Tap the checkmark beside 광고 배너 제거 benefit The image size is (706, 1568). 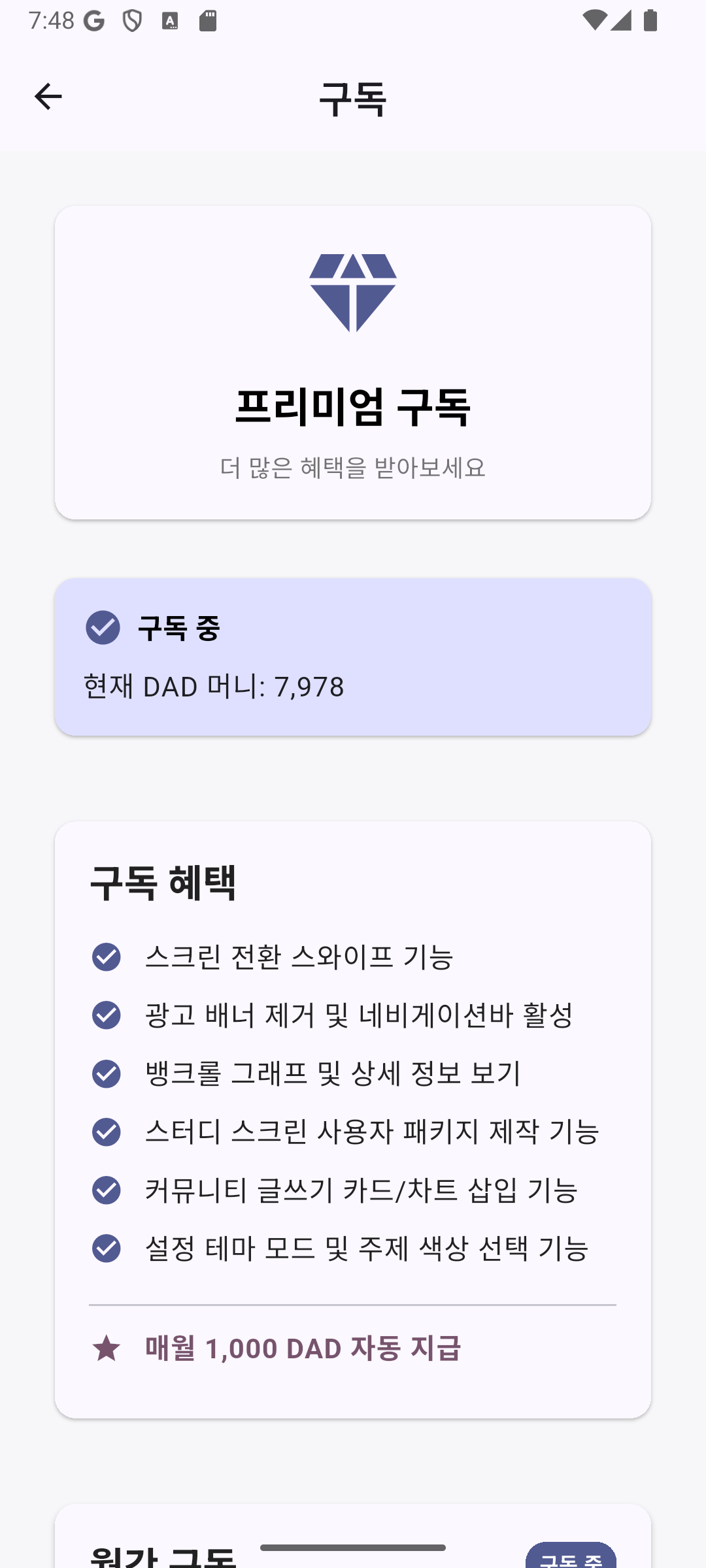point(106,1016)
